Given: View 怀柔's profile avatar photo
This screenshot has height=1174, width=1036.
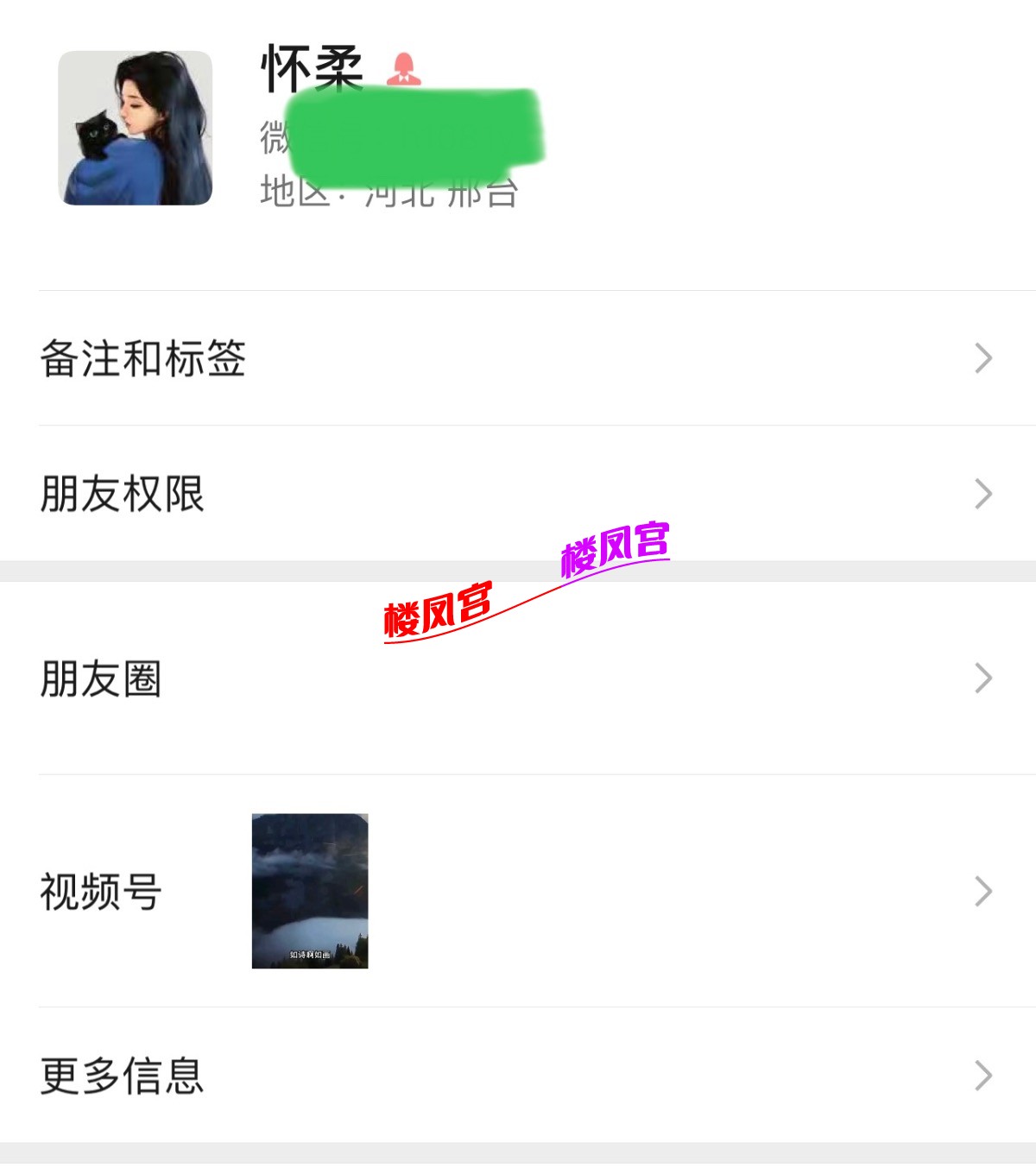Looking at the screenshot, I should (x=136, y=128).
